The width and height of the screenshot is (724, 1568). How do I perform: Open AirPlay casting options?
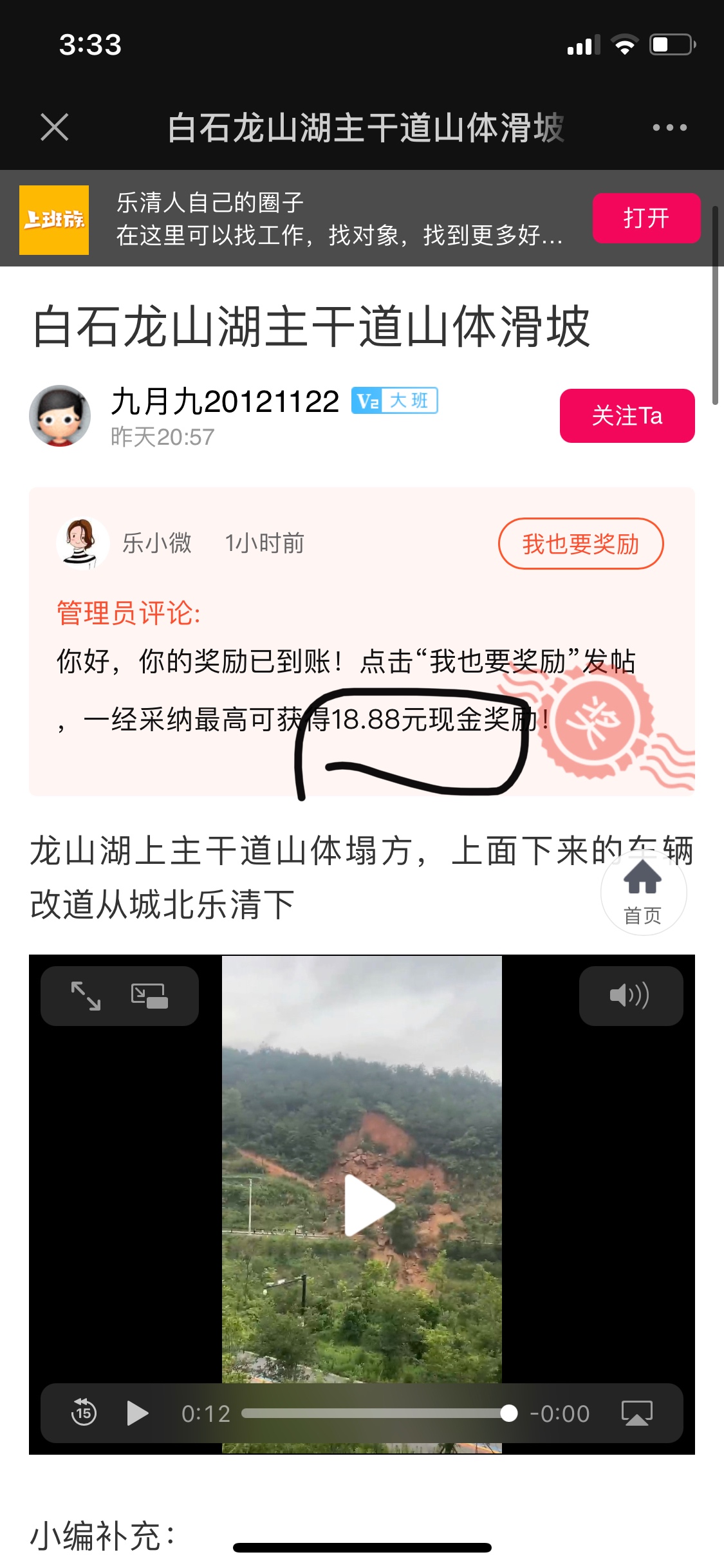tap(636, 1414)
